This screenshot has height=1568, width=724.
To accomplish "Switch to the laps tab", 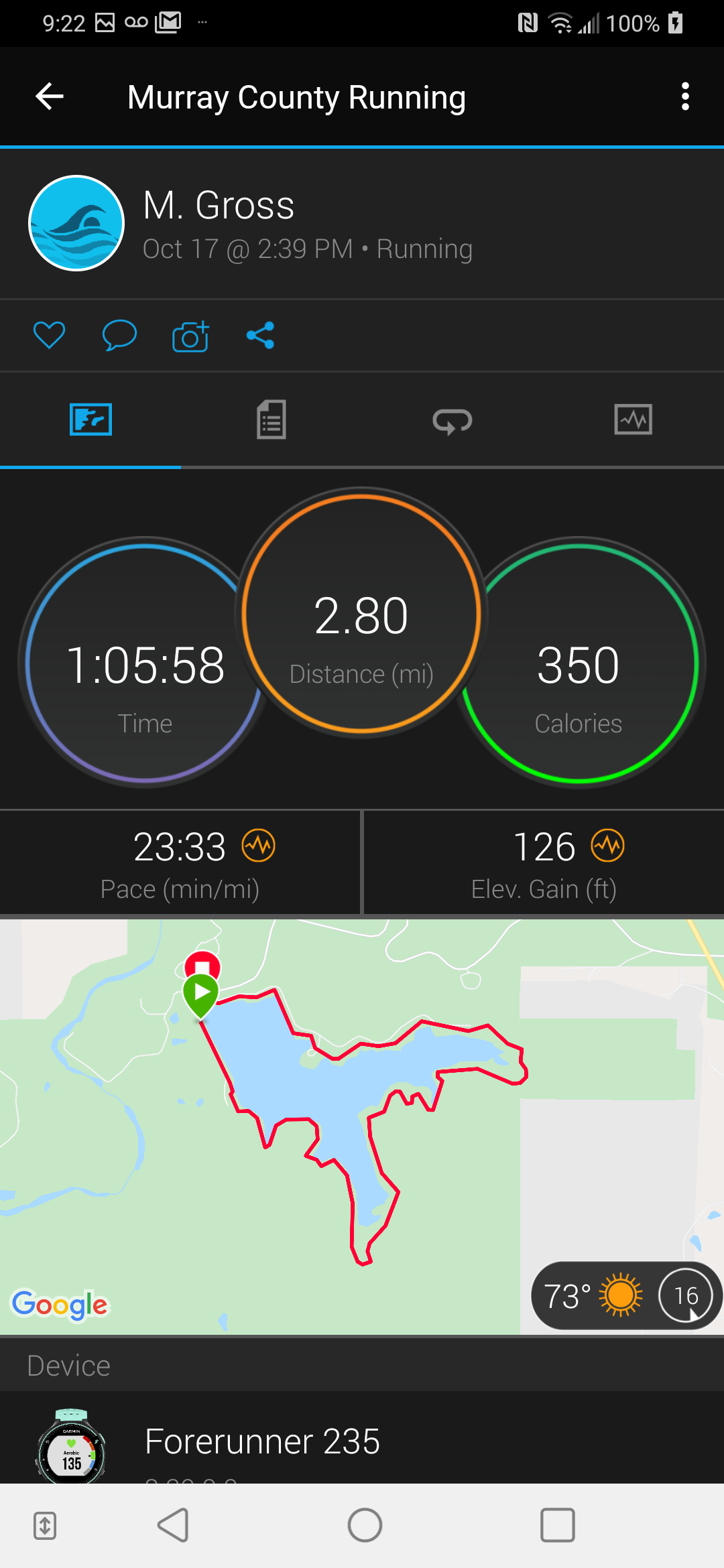I will (452, 420).
